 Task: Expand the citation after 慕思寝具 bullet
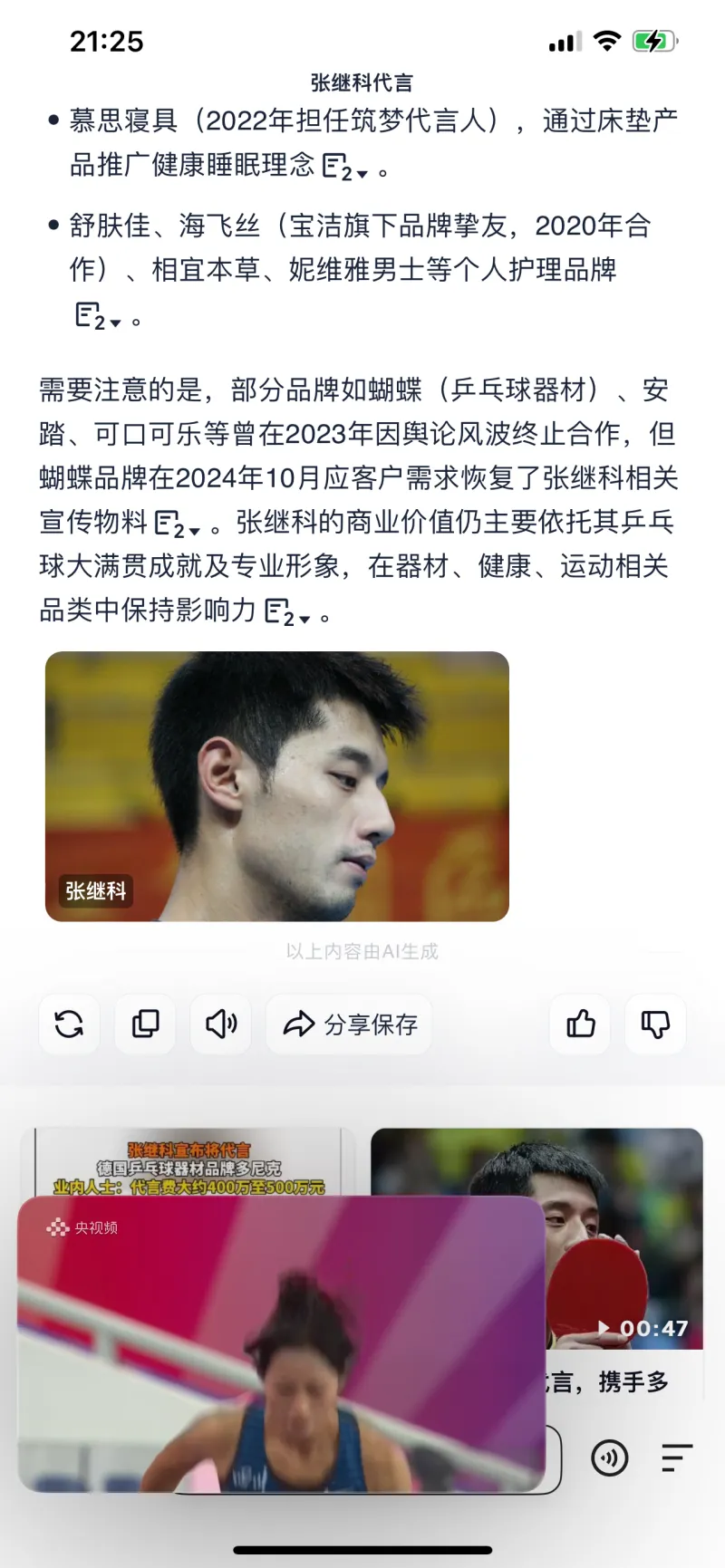(344, 168)
